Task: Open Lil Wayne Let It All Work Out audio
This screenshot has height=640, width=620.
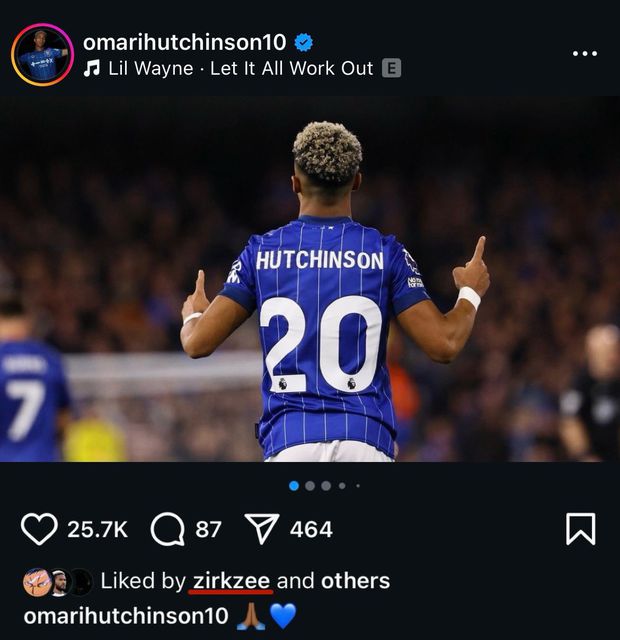Action: pyautogui.click(x=240, y=69)
